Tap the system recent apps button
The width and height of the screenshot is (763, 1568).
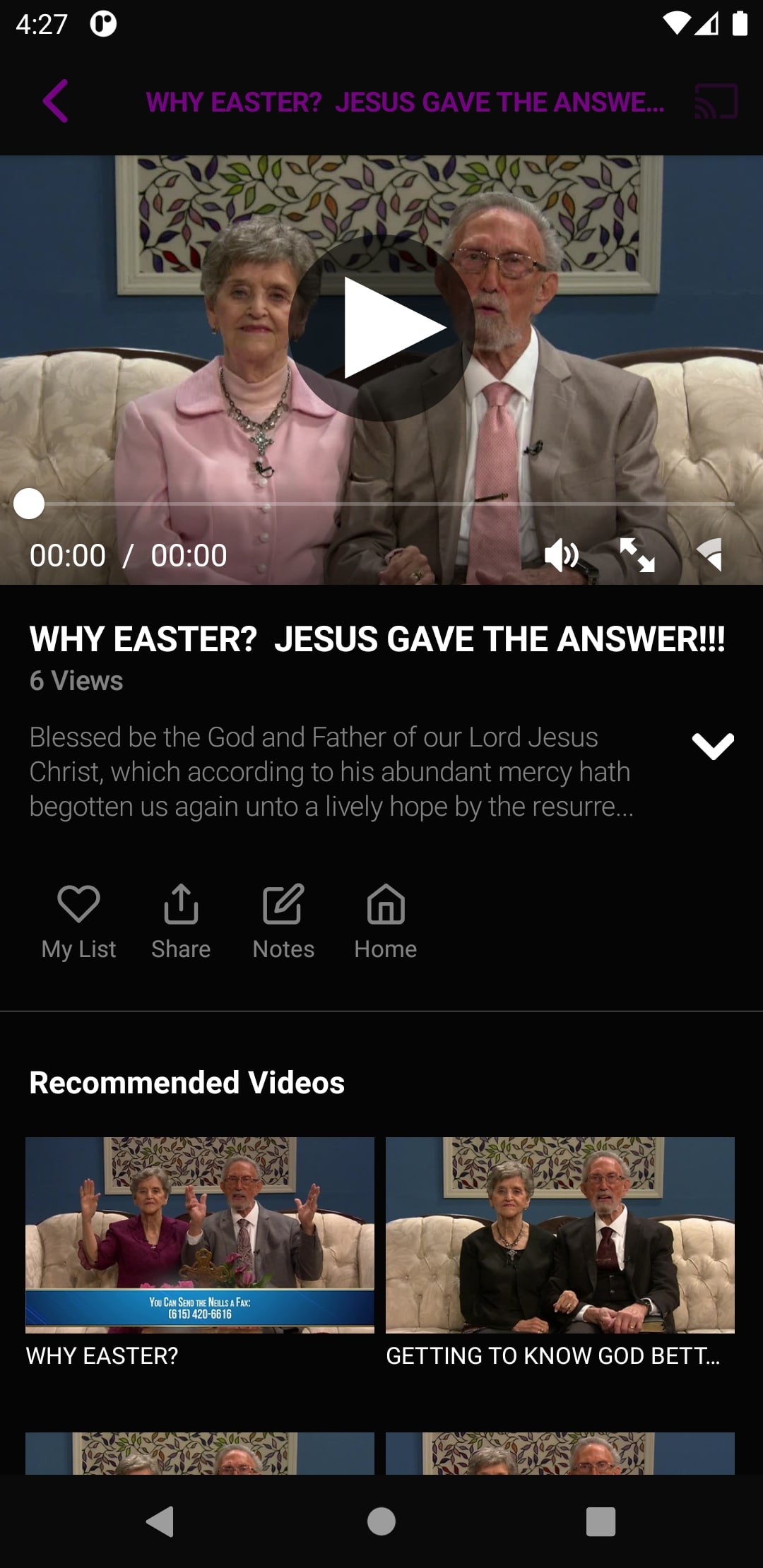point(601,1521)
